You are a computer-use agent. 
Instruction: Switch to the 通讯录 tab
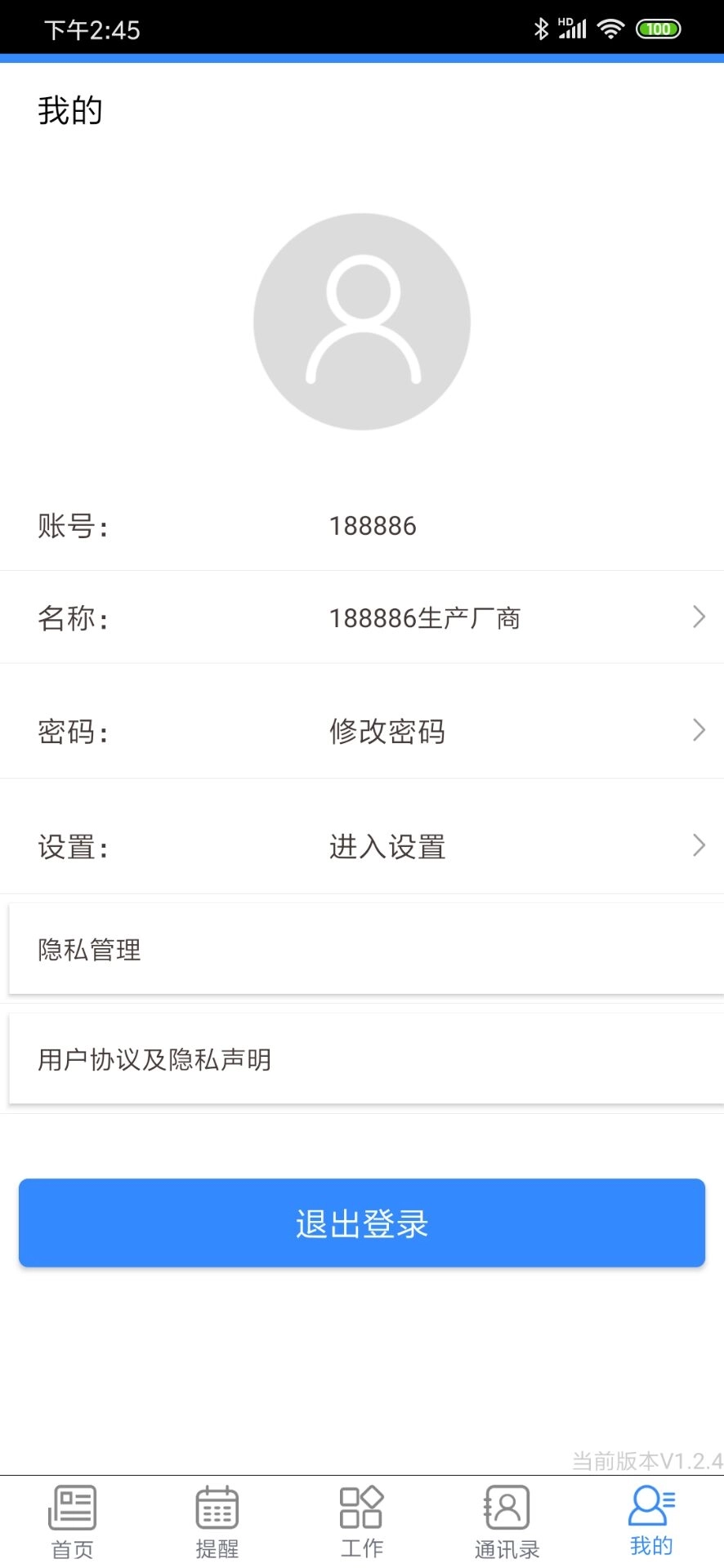pyautogui.click(x=507, y=1519)
